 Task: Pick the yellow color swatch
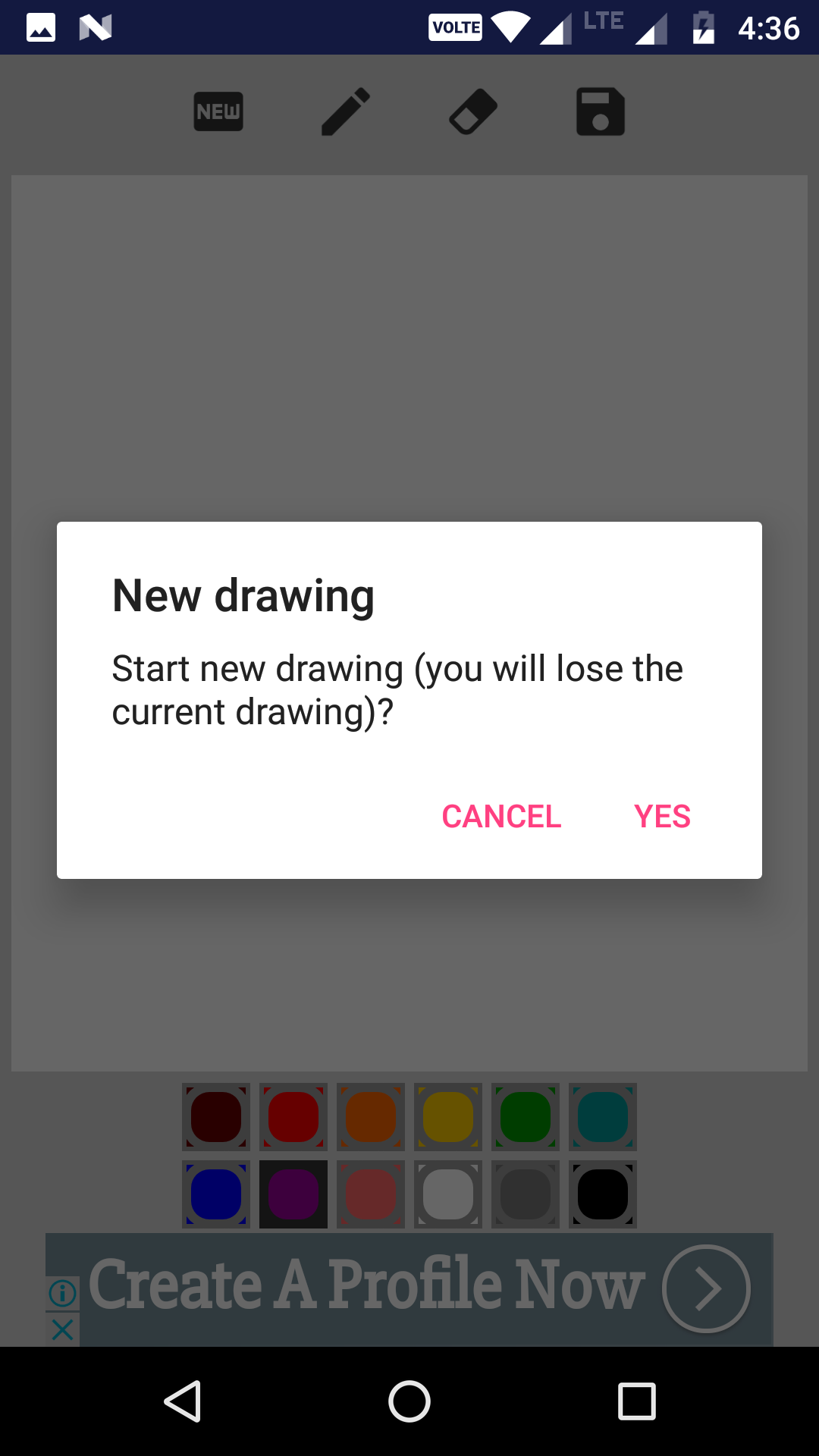[x=447, y=1116]
